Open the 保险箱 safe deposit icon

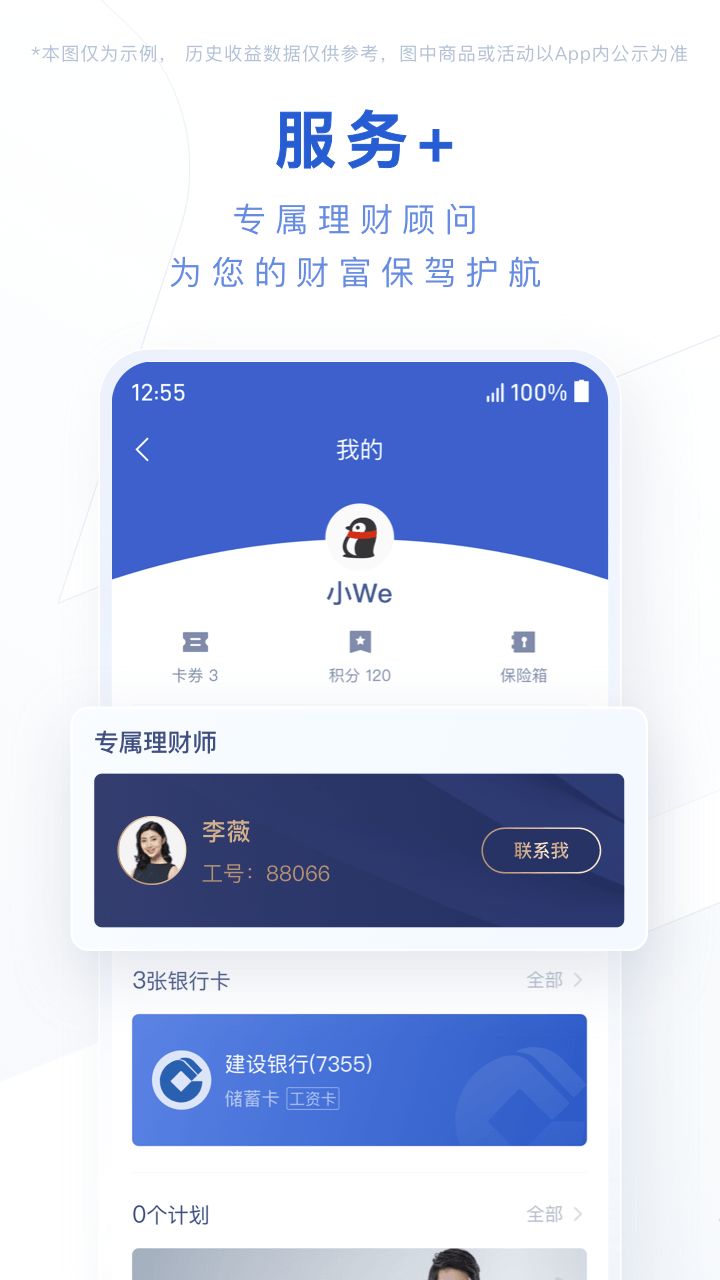tap(522, 643)
